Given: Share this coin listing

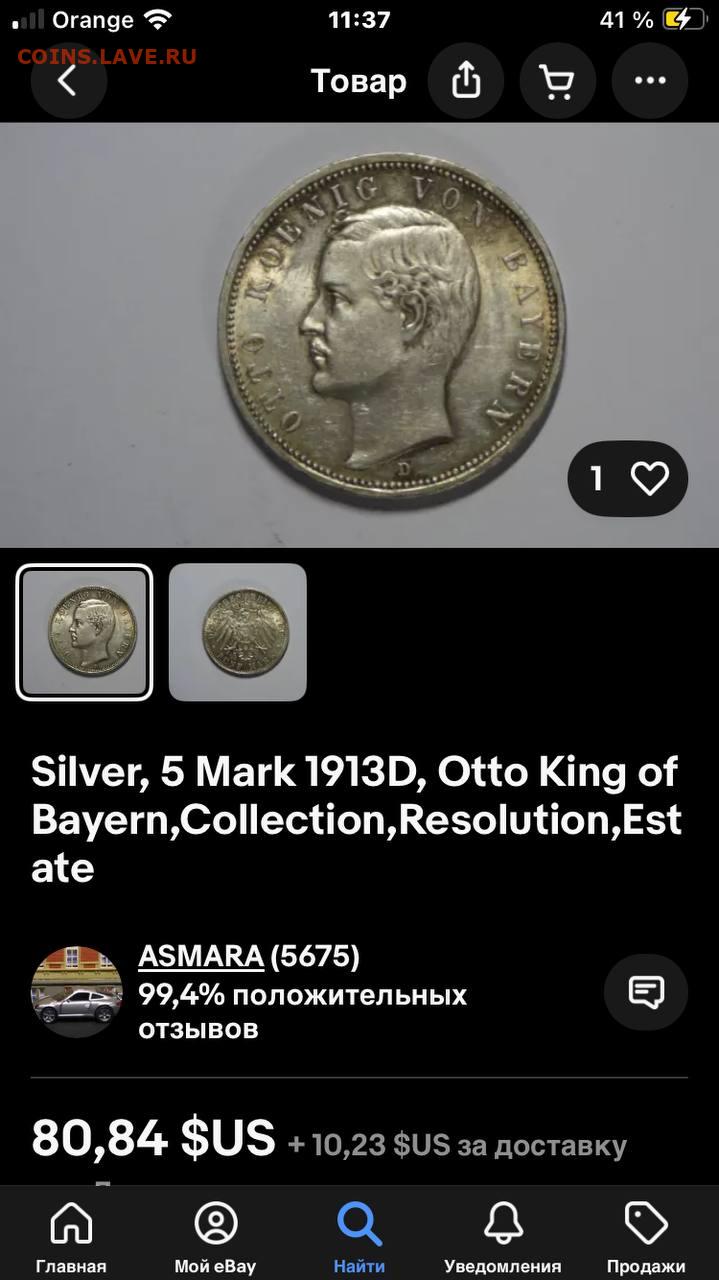Looking at the screenshot, I should tap(466, 81).
